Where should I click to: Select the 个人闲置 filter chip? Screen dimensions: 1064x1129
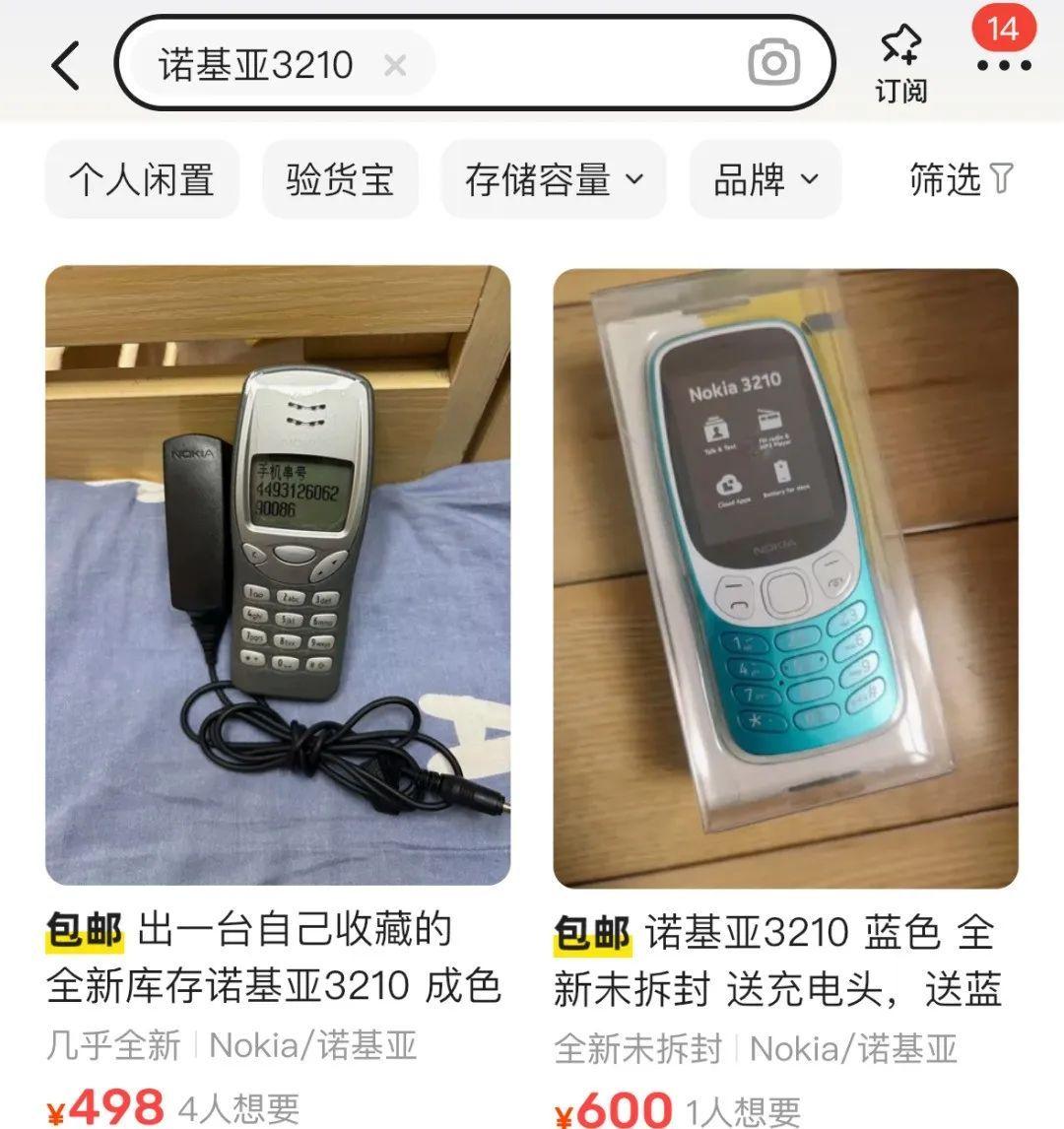(x=142, y=179)
